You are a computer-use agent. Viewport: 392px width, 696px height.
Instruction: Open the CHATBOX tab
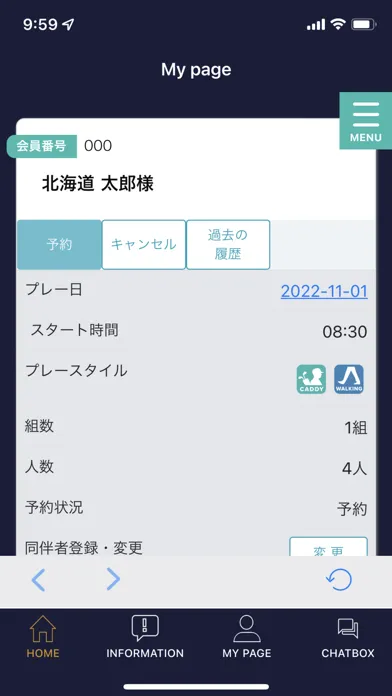point(348,637)
